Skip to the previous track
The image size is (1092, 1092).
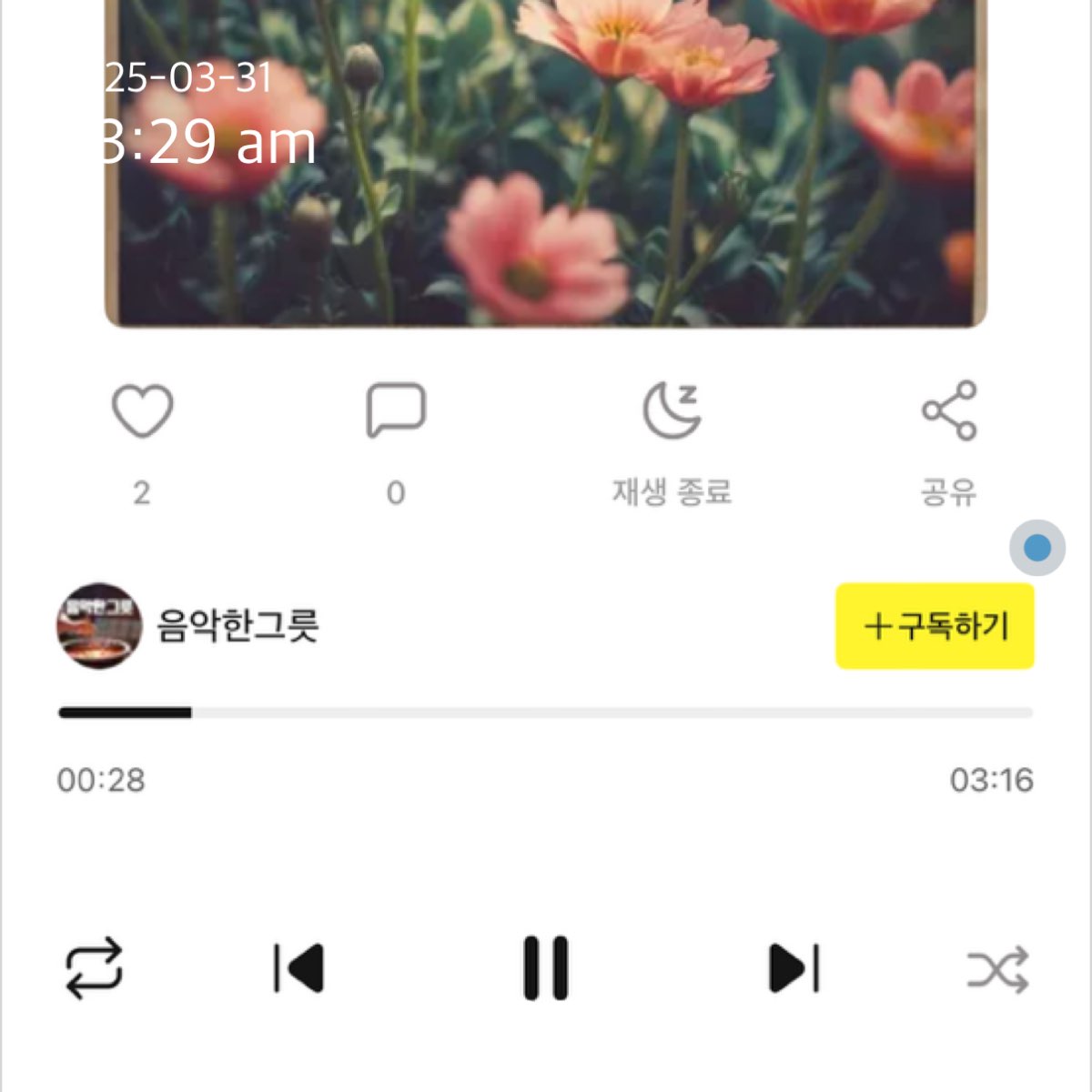click(x=299, y=967)
